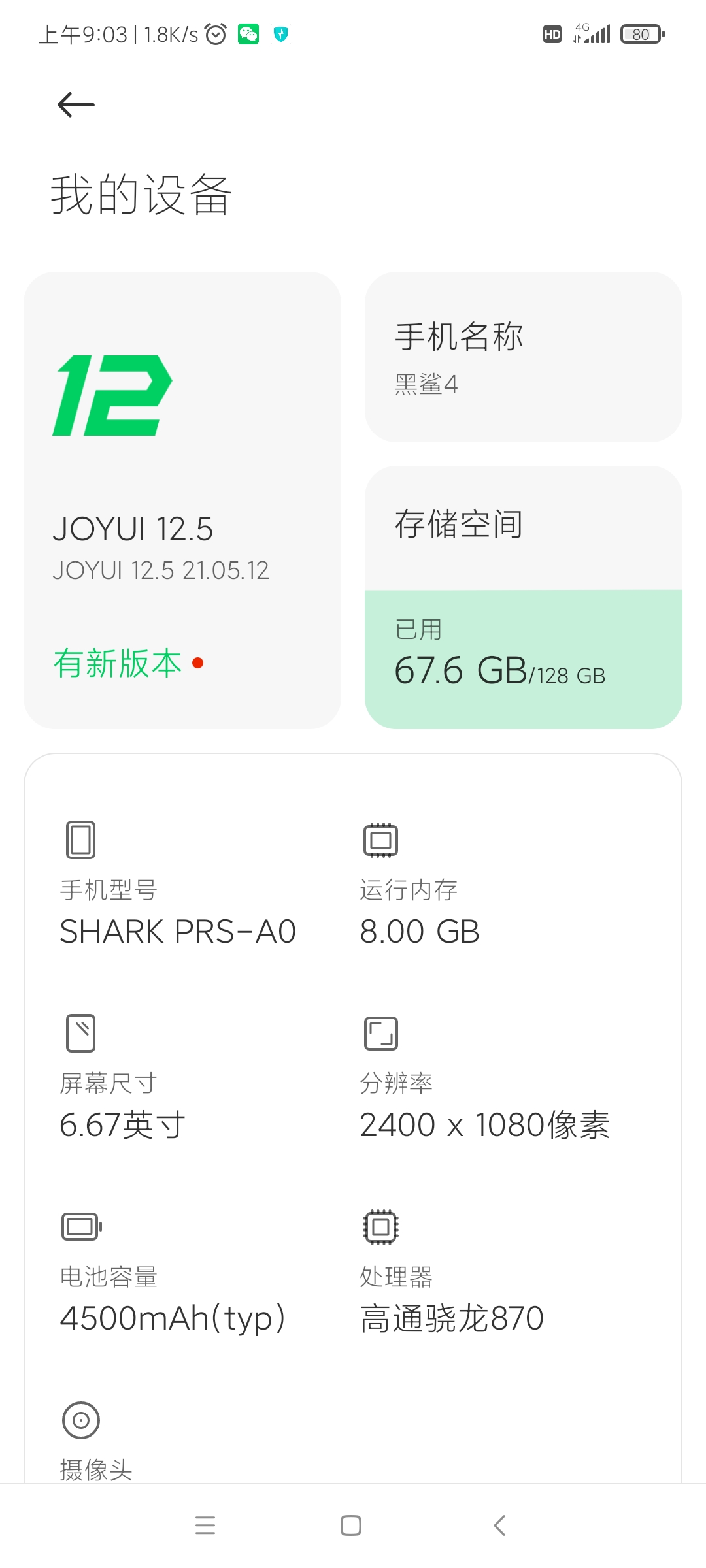Go back using the top-left arrow
Screen dimensions: 706x1568
tap(76, 105)
